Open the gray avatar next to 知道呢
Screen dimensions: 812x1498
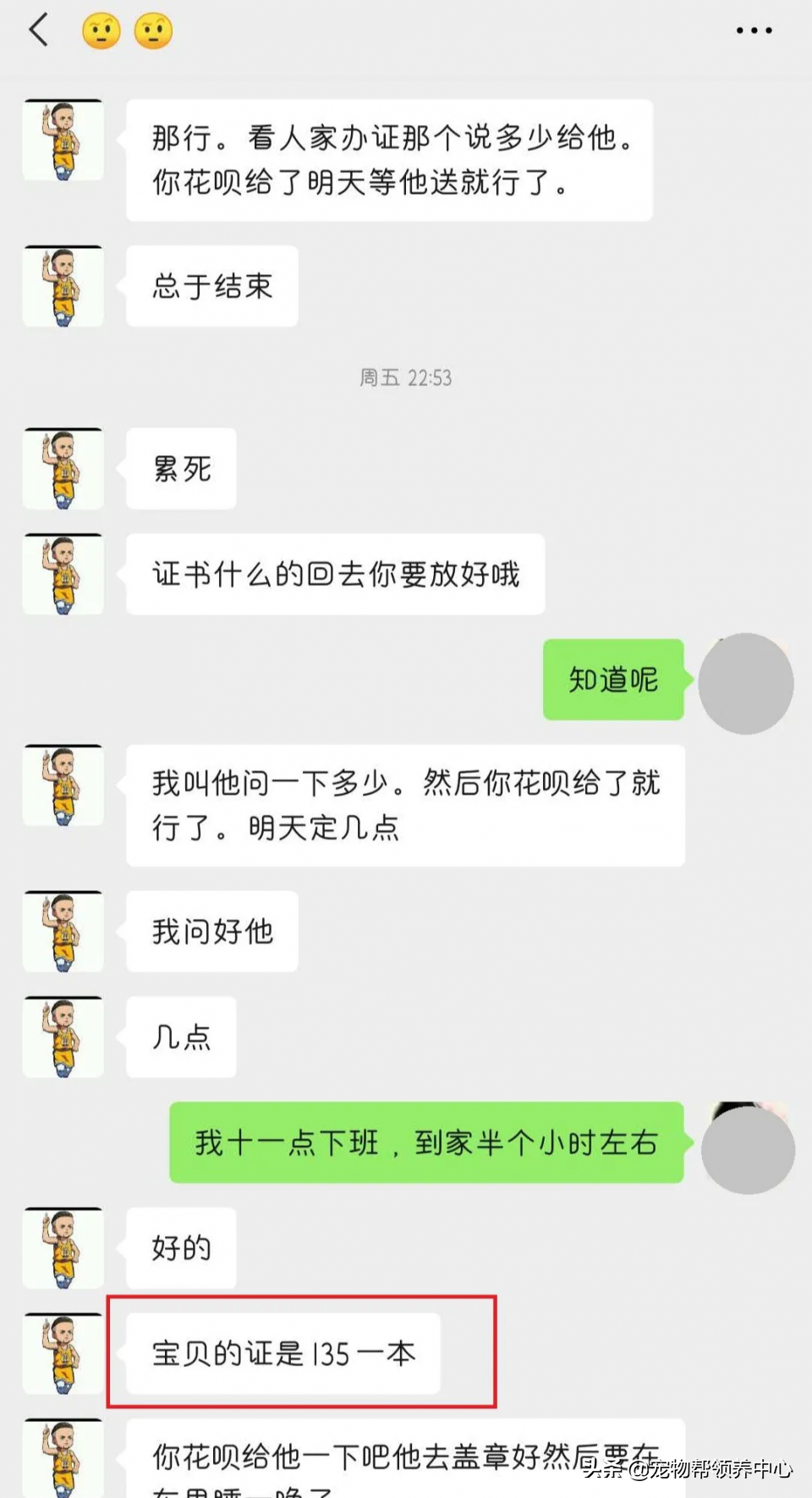pyautogui.click(x=745, y=682)
